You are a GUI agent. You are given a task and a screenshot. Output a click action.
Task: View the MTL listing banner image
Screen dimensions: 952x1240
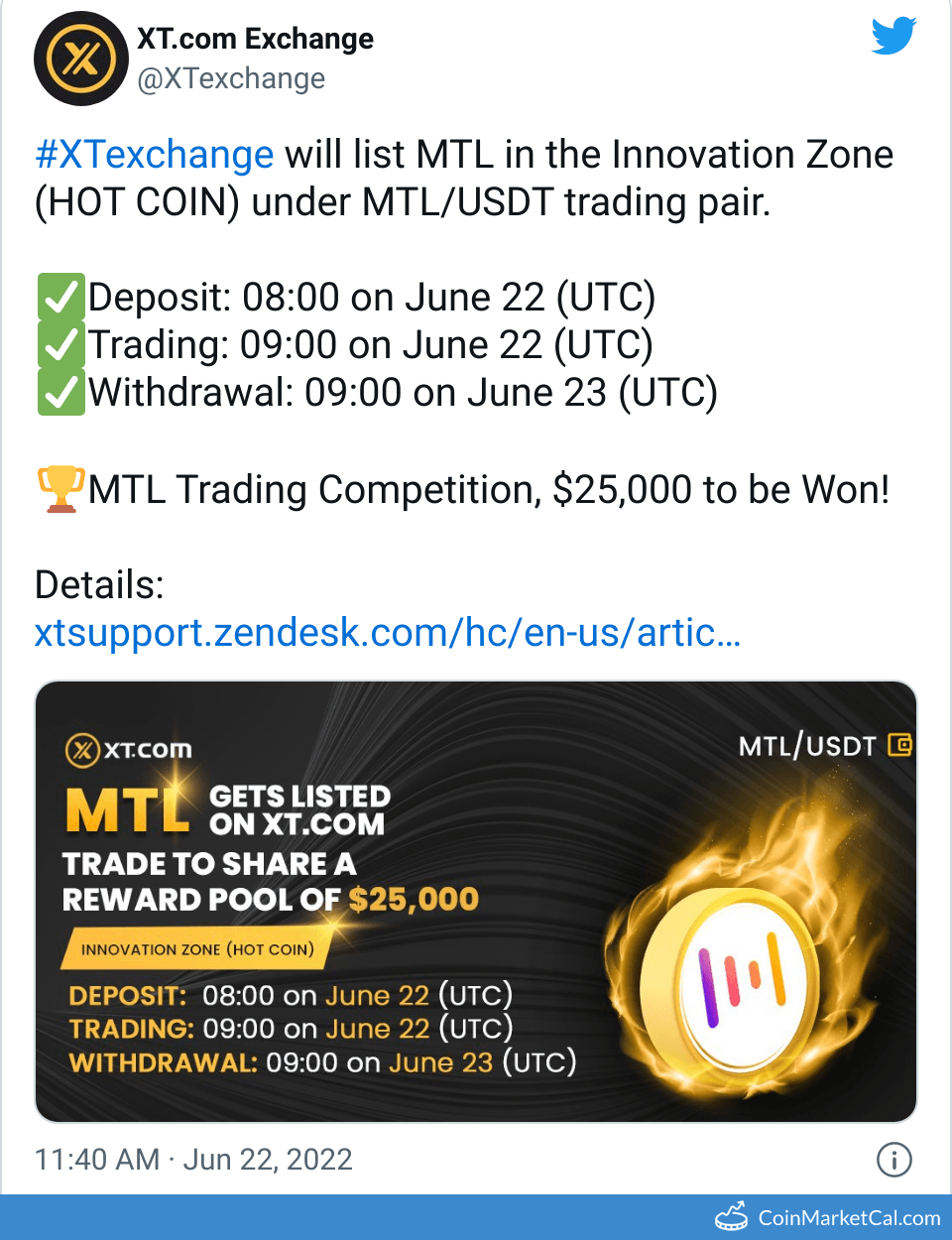point(476,901)
